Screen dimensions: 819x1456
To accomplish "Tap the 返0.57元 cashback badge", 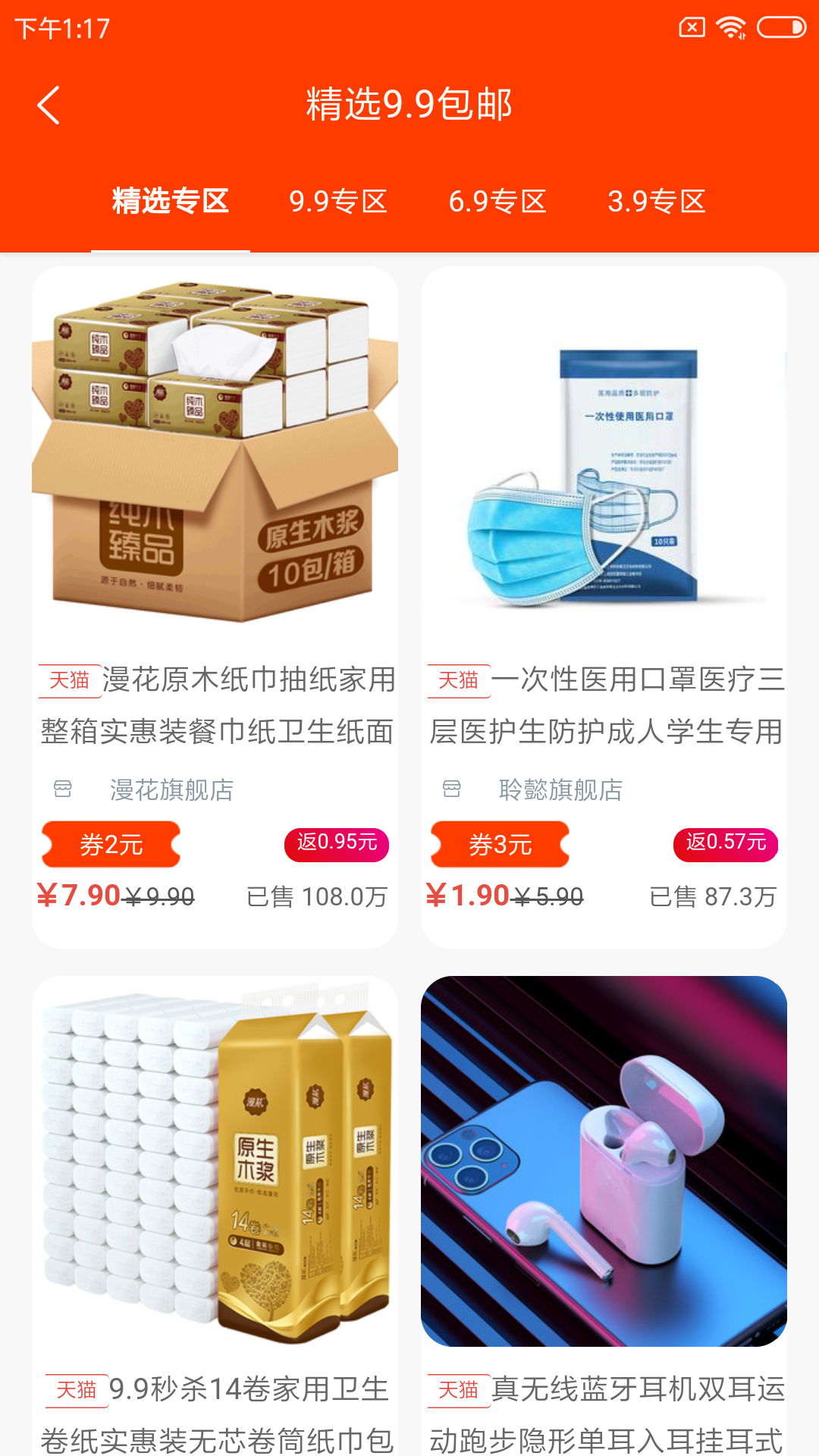I will (724, 842).
